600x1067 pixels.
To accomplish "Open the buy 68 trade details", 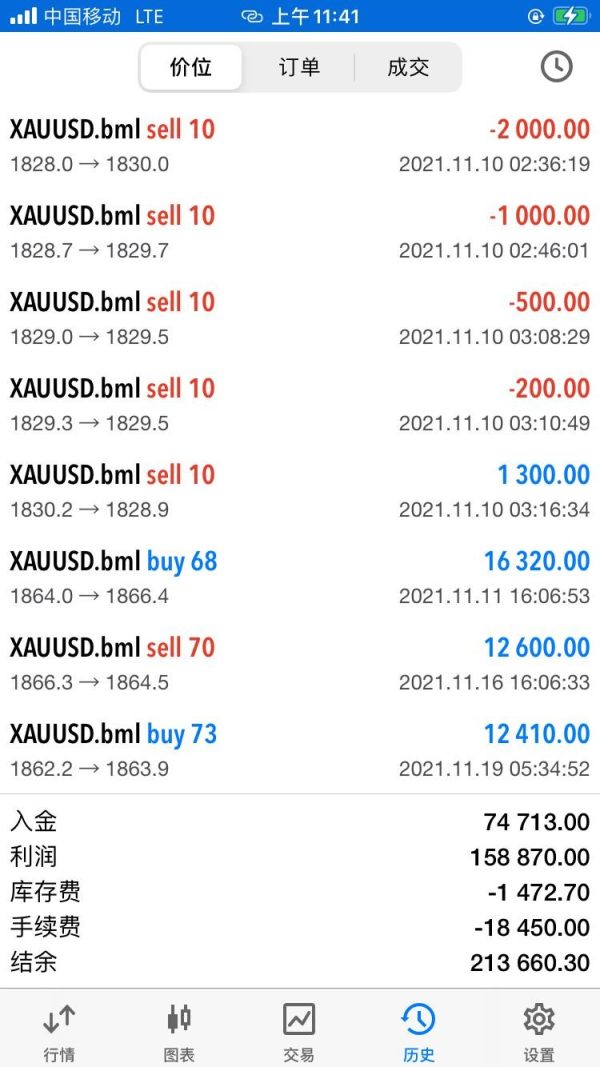I will click(x=300, y=578).
